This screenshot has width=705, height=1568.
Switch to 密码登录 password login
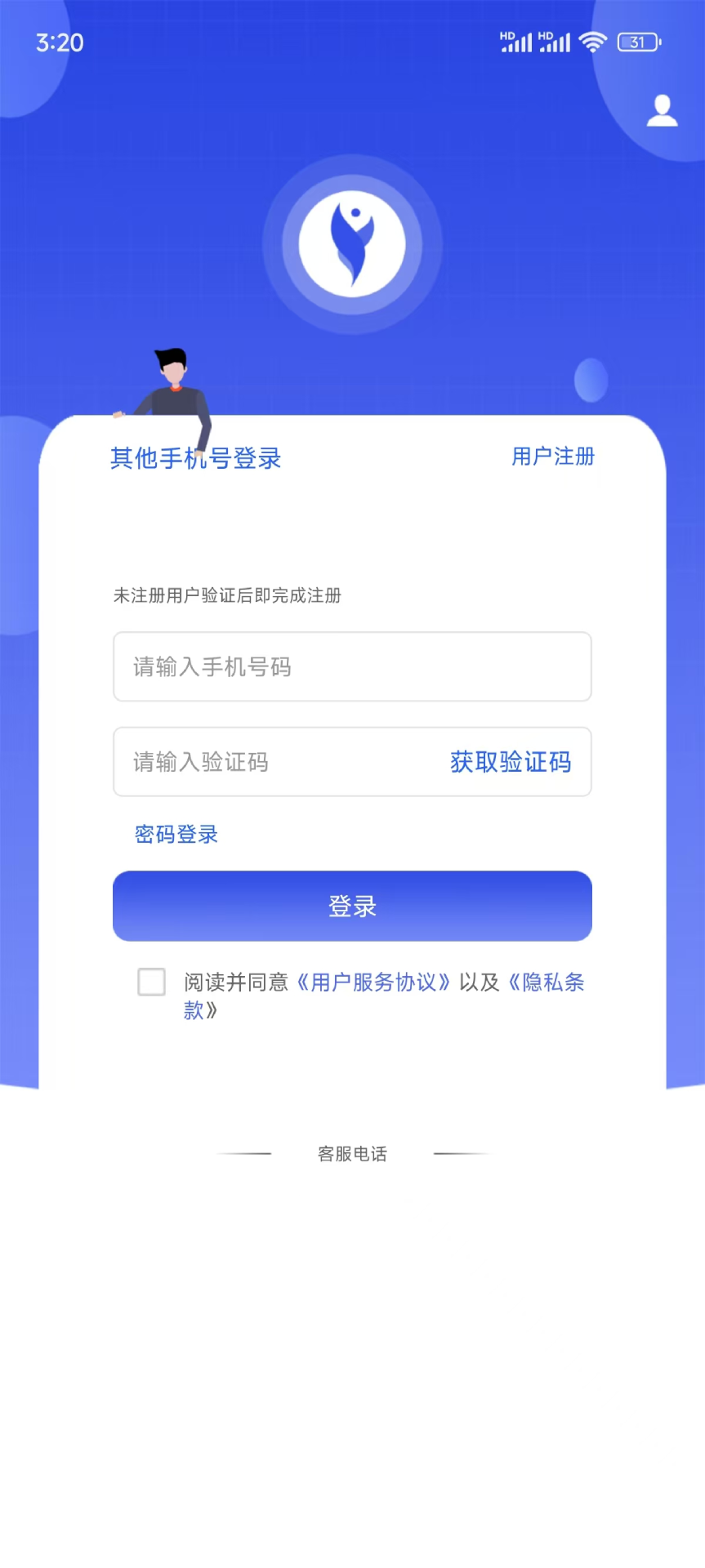pos(176,834)
